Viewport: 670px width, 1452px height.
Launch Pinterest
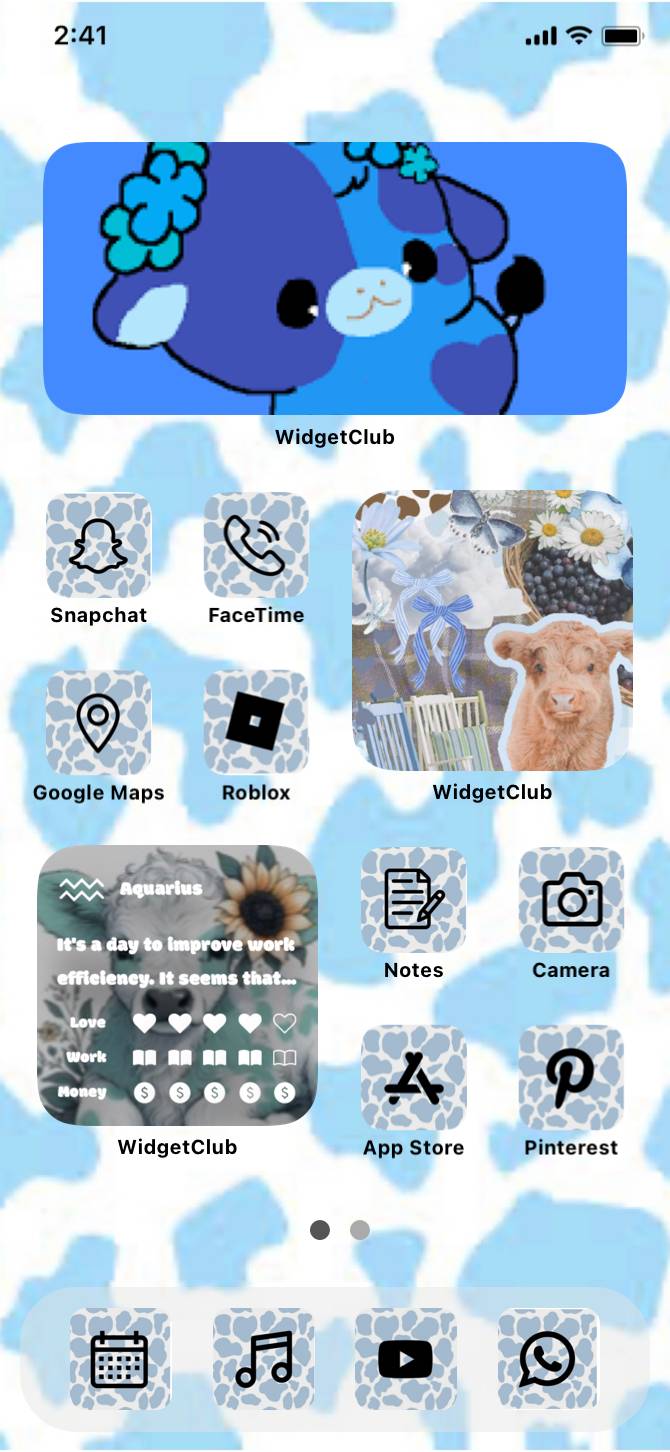coord(571,1078)
